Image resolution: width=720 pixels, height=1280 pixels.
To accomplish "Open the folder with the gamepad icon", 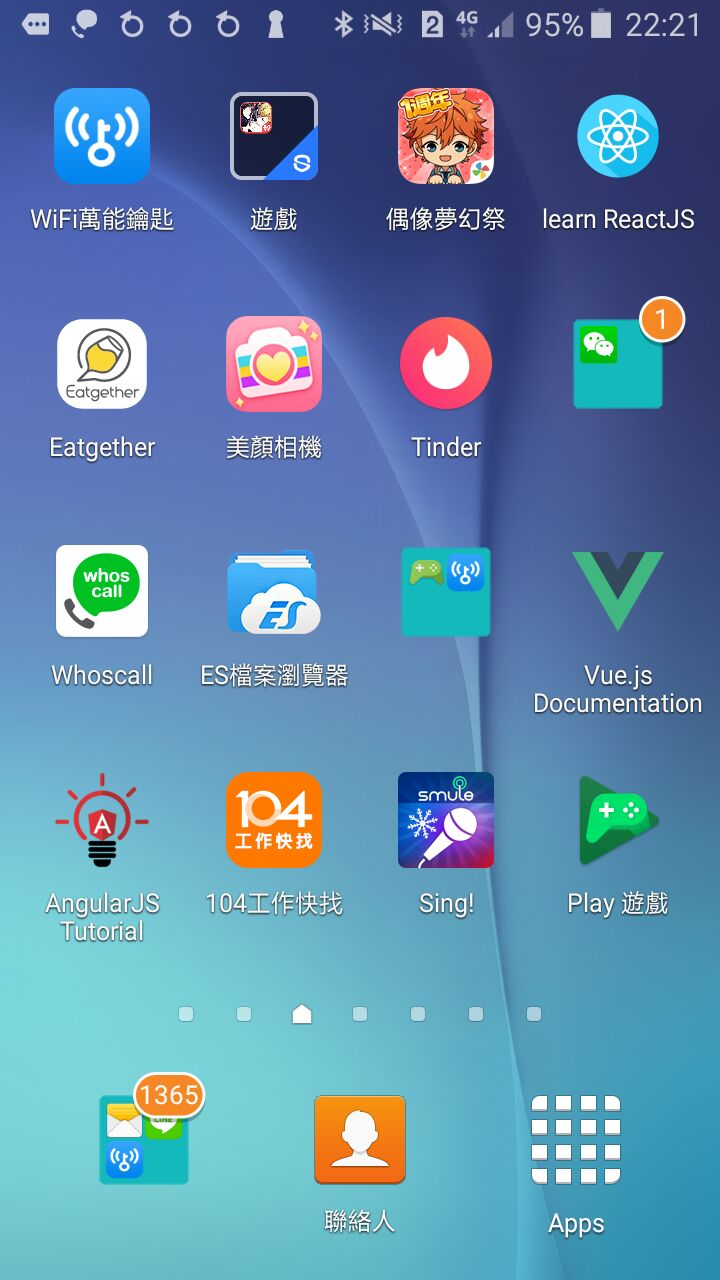I will pyautogui.click(x=446, y=592).
